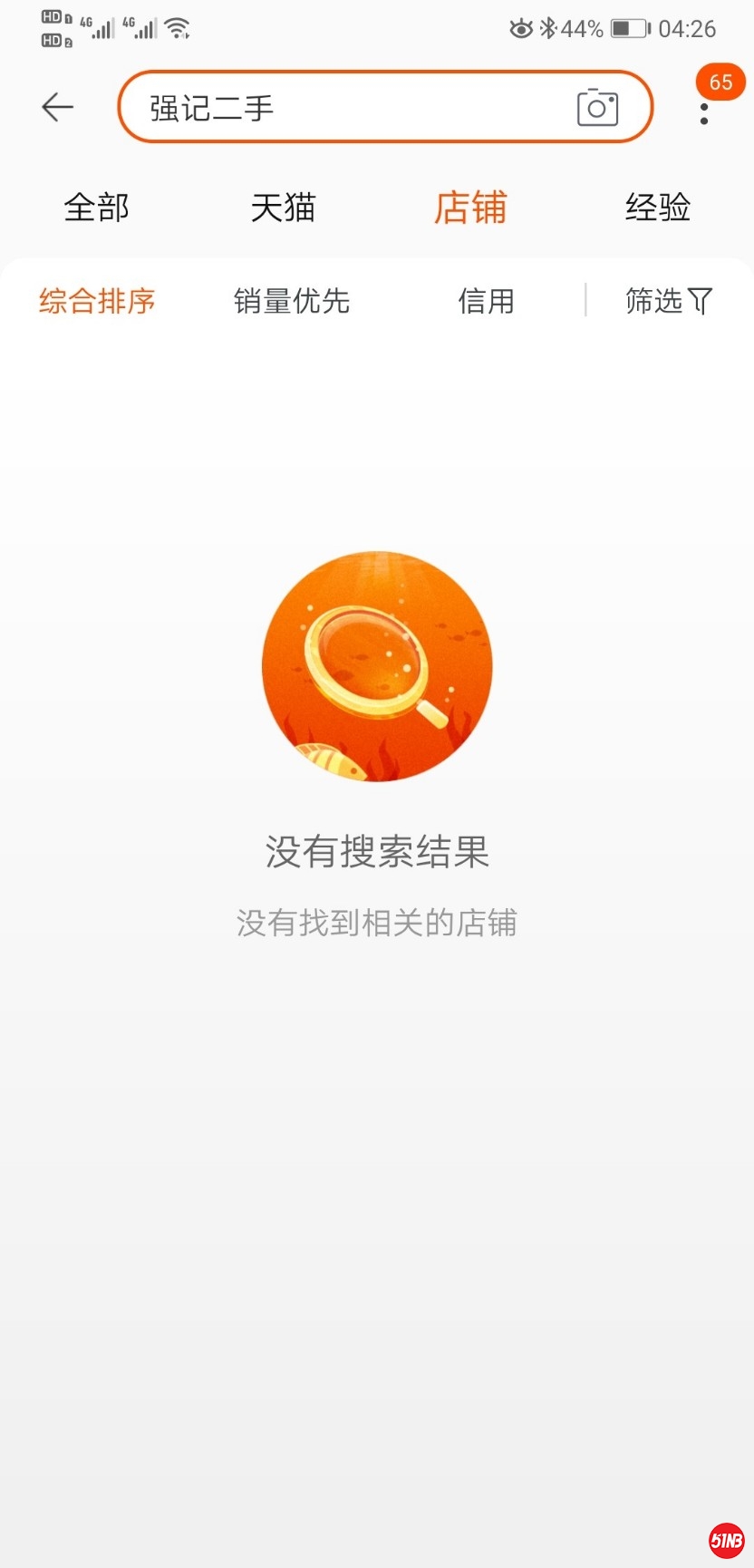Open the overflow menu with 65 badge

[x=705, y=113]
